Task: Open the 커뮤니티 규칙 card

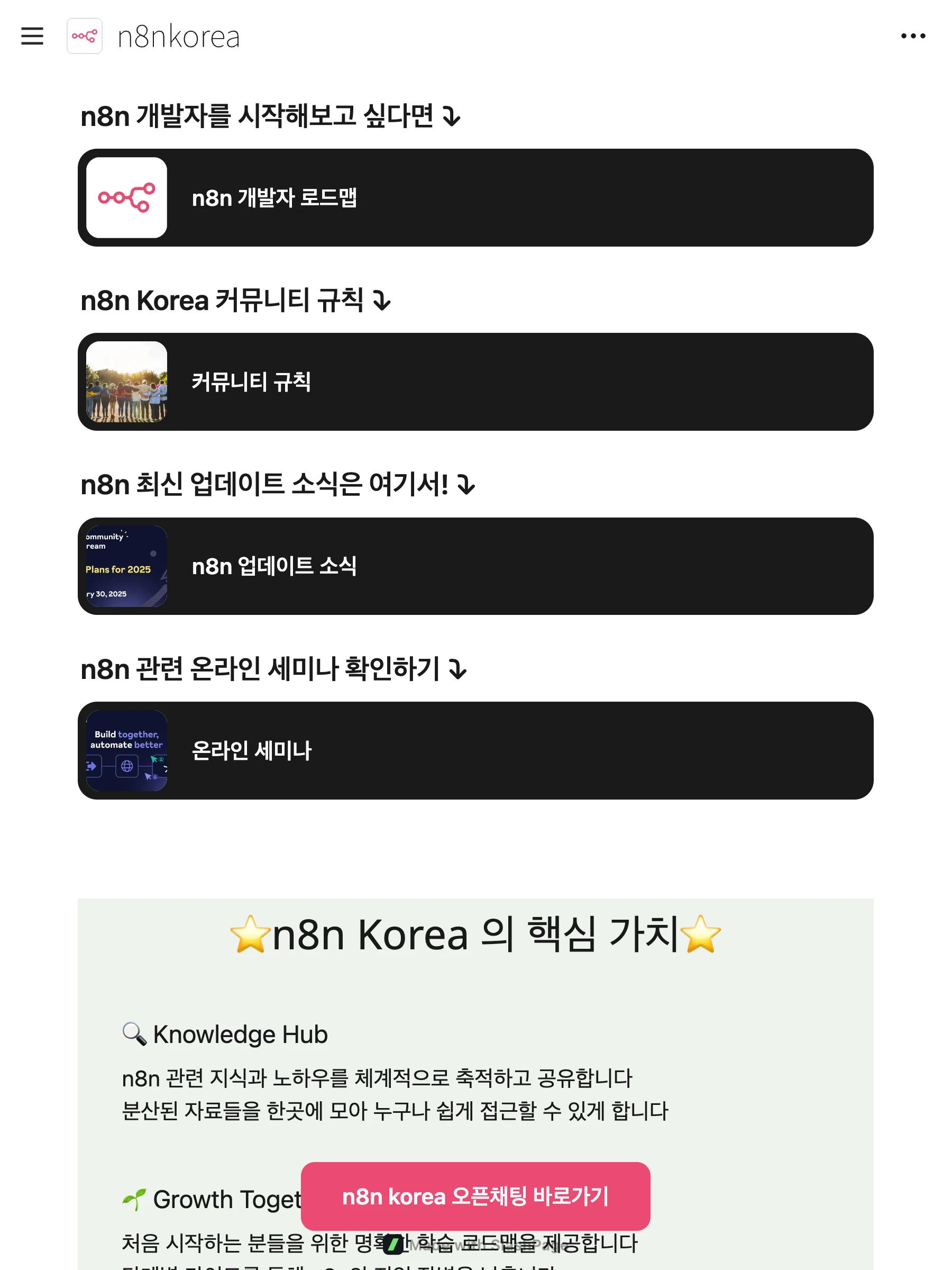Action: click(475, 382)
